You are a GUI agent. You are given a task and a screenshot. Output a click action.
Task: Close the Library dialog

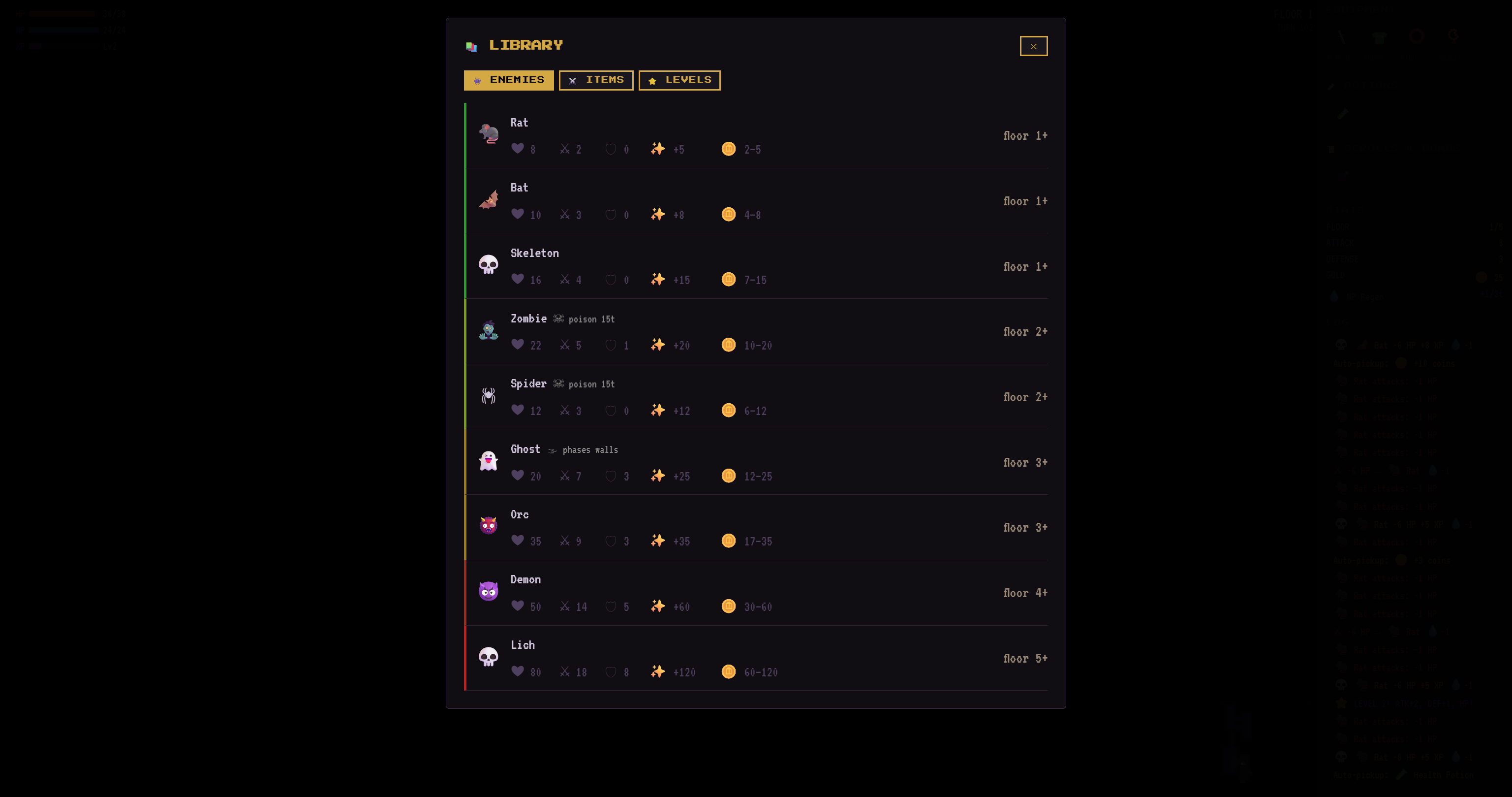pyautogui.click(x=1033, y=46)
